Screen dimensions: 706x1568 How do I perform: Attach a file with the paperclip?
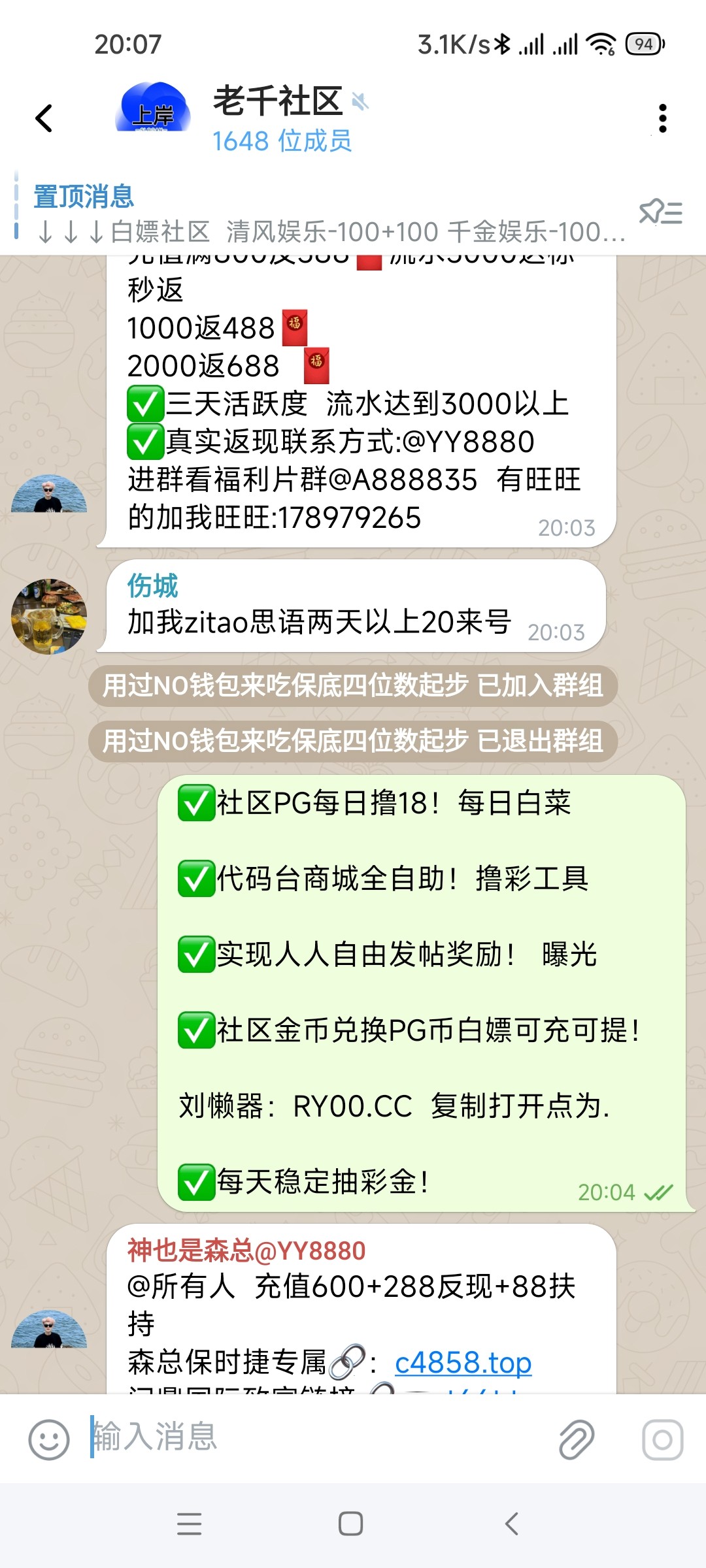(x=577, y=1439)
